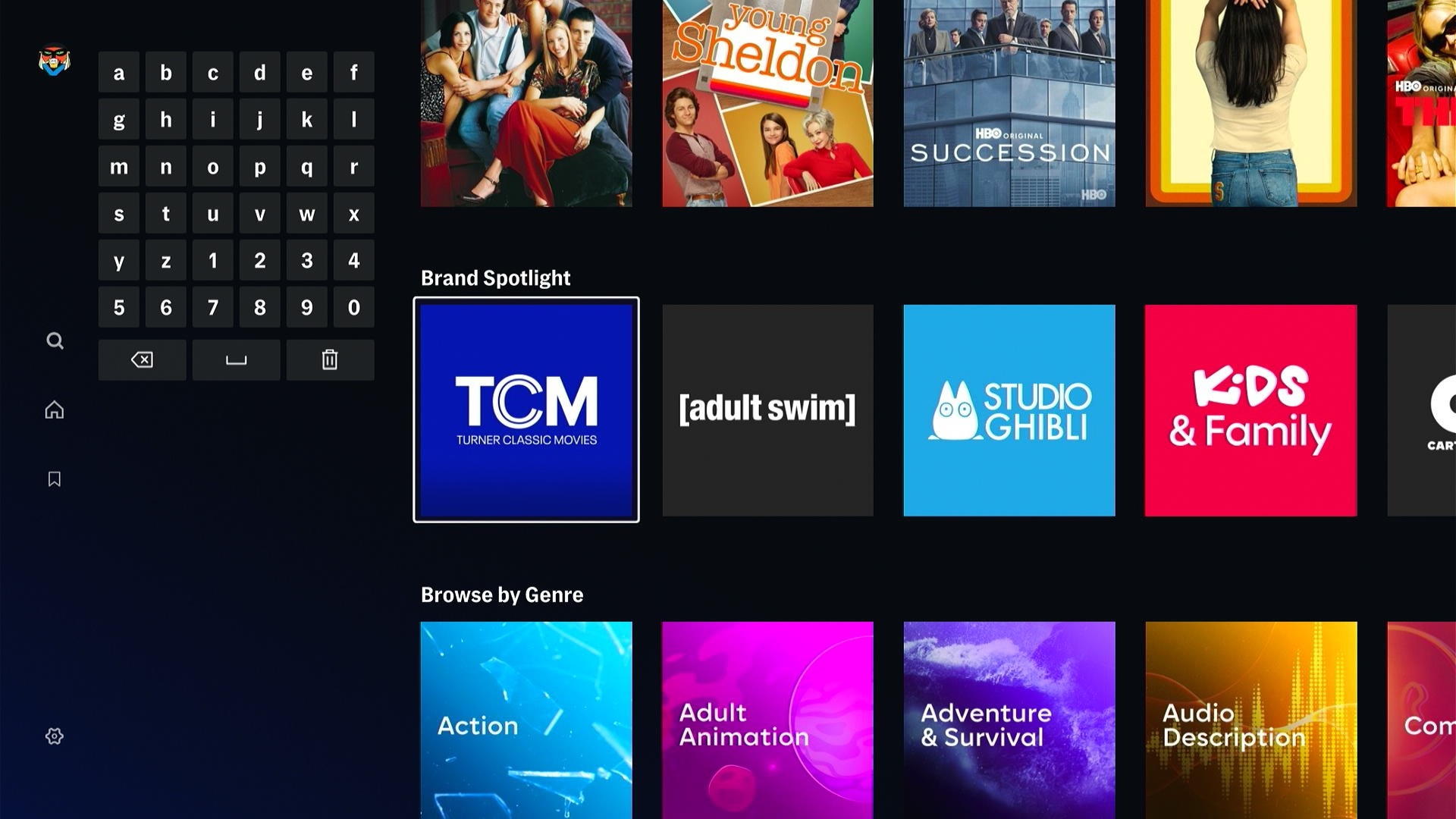The height and width of the screenshot is (819, 1456).
Task: Open the profile avatar
Action: click(x=54, y=61)
